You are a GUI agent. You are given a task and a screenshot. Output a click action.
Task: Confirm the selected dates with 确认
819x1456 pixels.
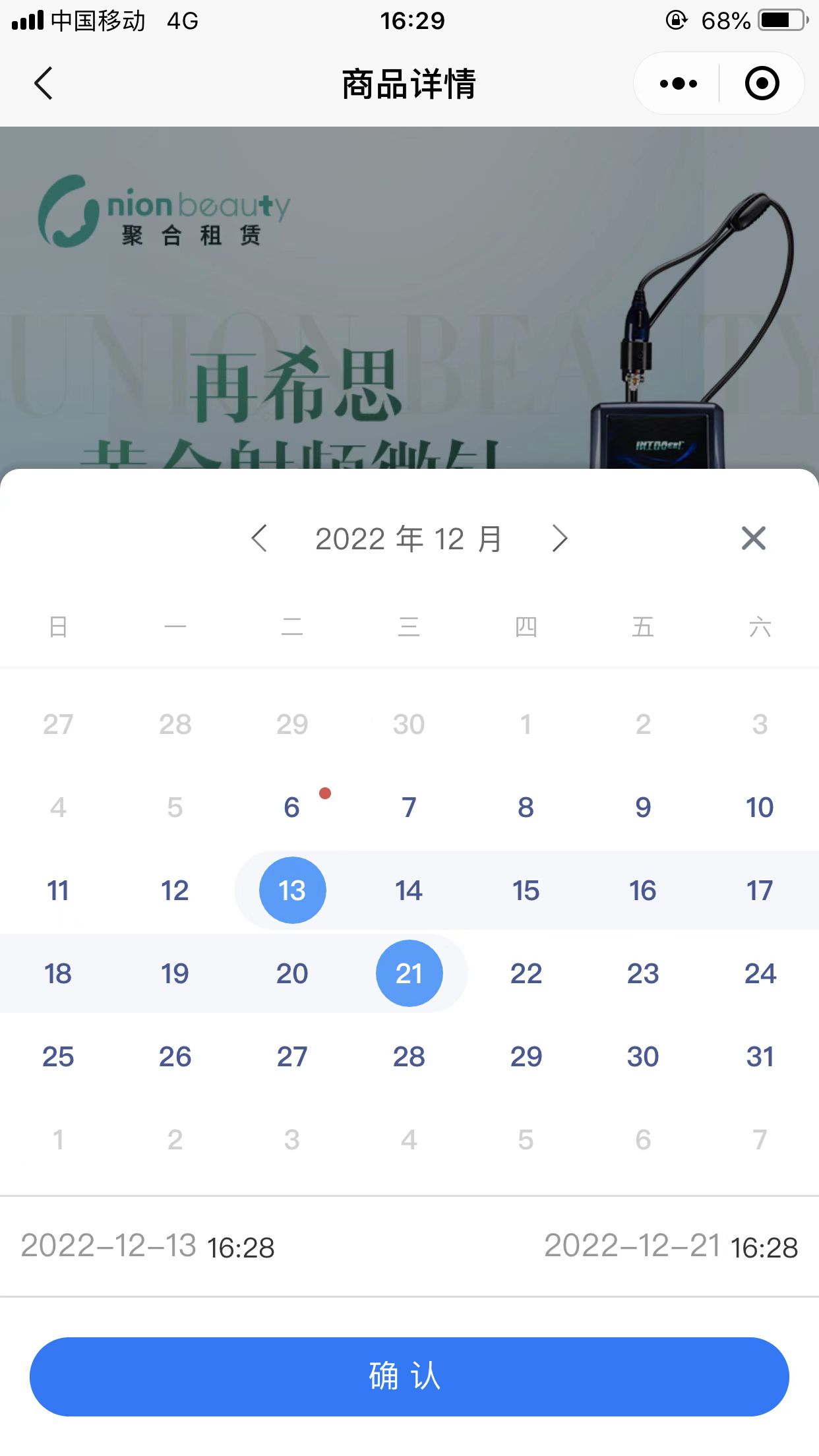(x=409, y=1376)
